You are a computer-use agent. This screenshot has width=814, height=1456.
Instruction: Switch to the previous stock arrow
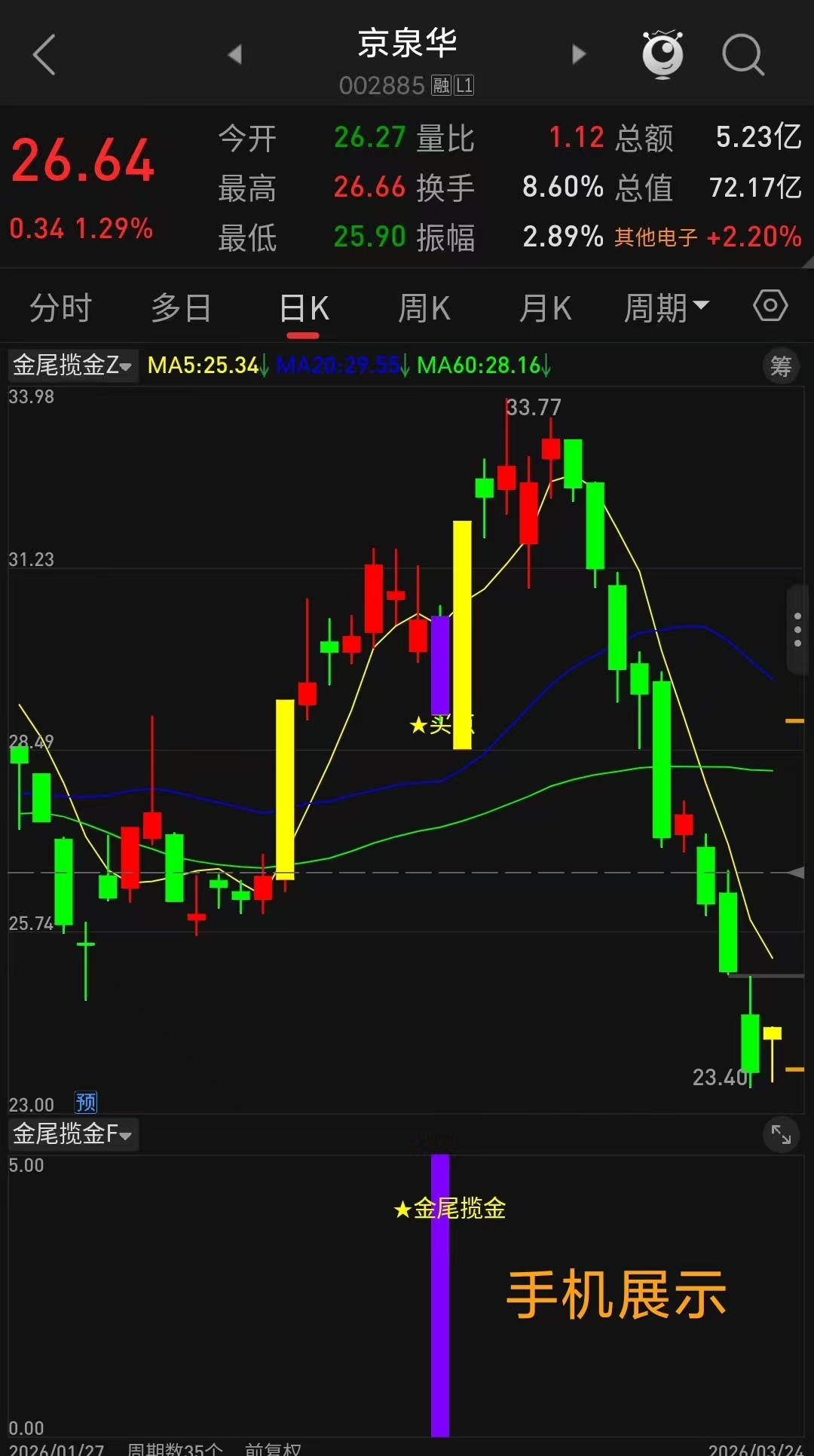pos(234,54)
